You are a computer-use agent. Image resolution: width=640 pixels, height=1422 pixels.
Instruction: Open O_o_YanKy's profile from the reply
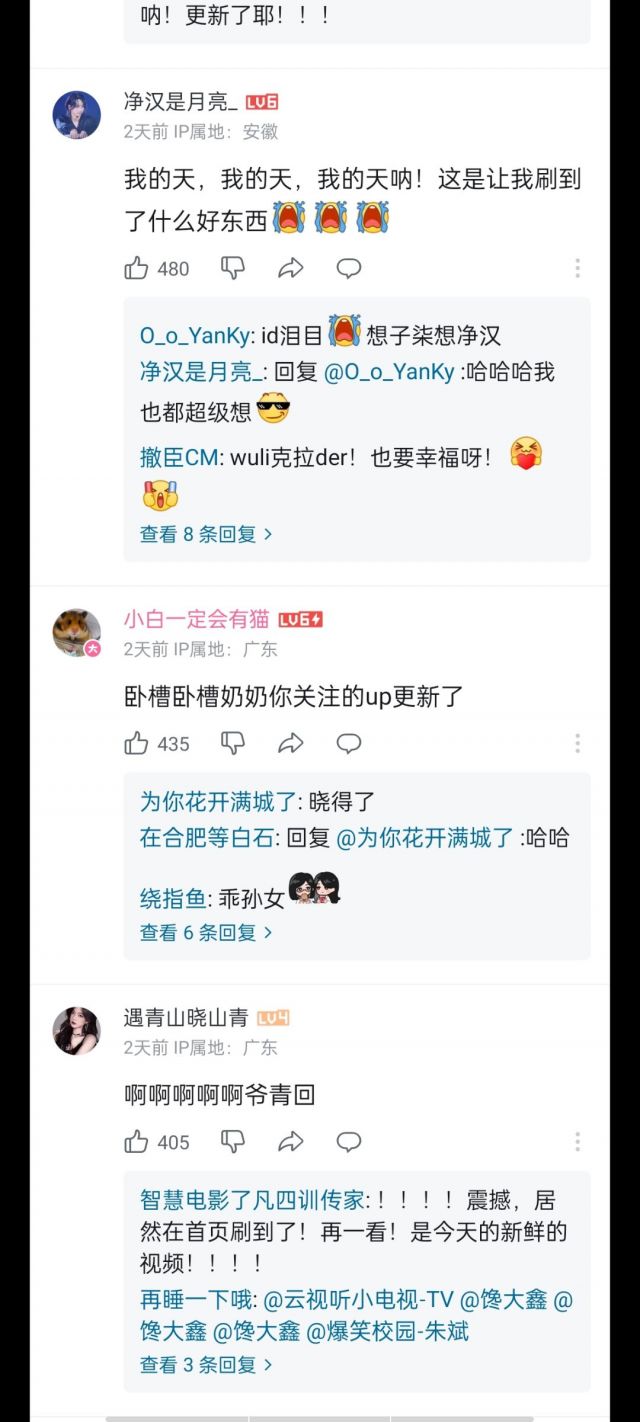coord(196,335)
